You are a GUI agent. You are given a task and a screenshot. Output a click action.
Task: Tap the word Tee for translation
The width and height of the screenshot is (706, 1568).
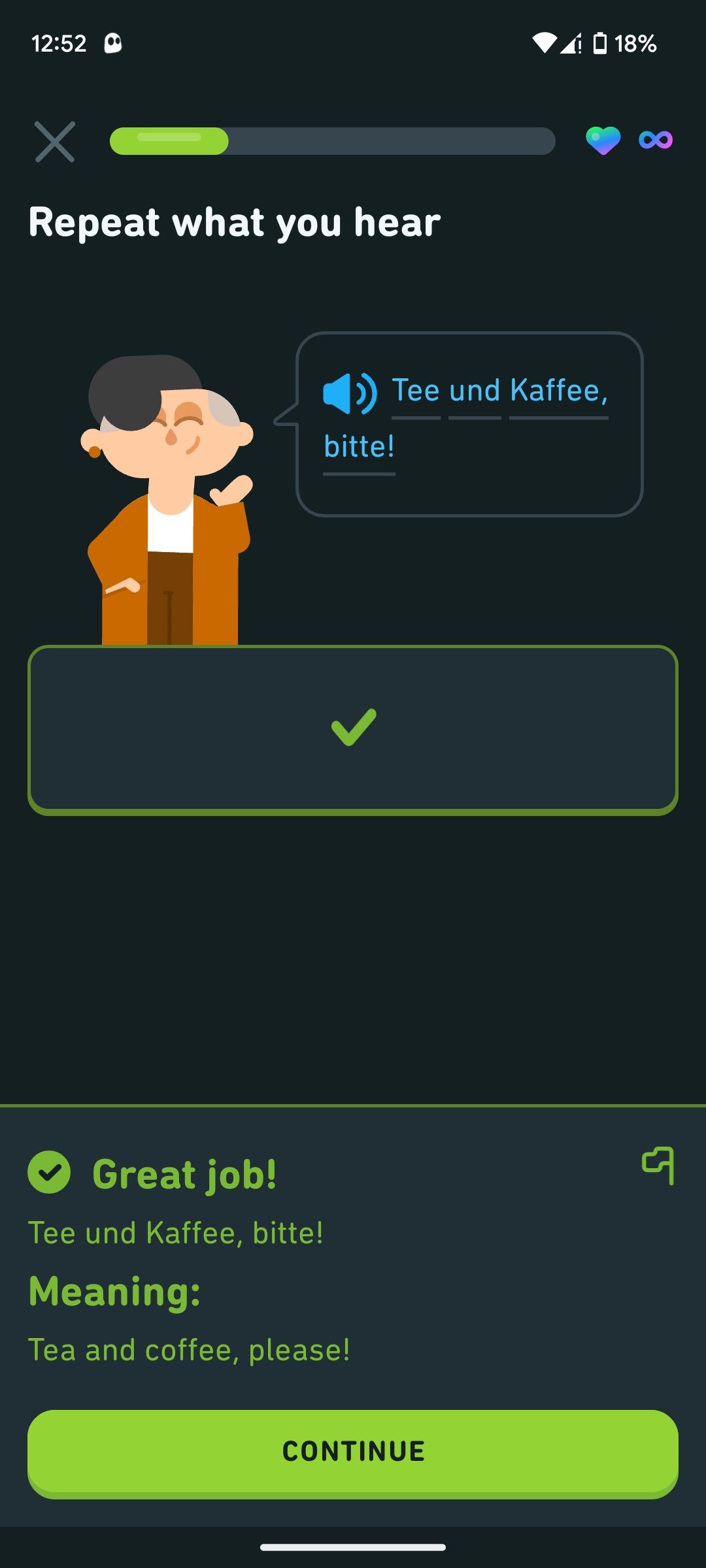click(x=416, y=391)
